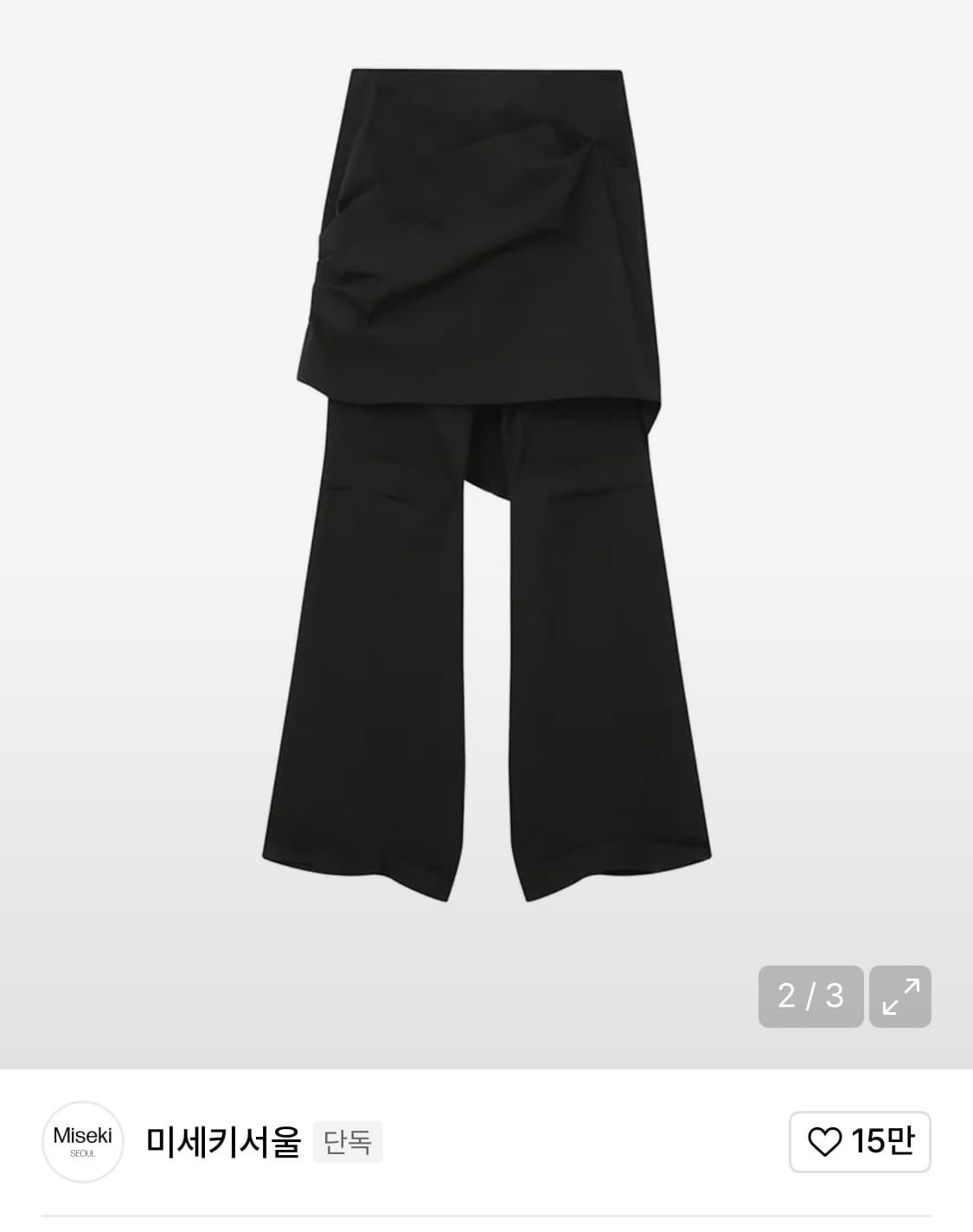Open the black skirt-pants product photo
Viewport: 973px width, 1232px height.
click(x=486, y=484)
